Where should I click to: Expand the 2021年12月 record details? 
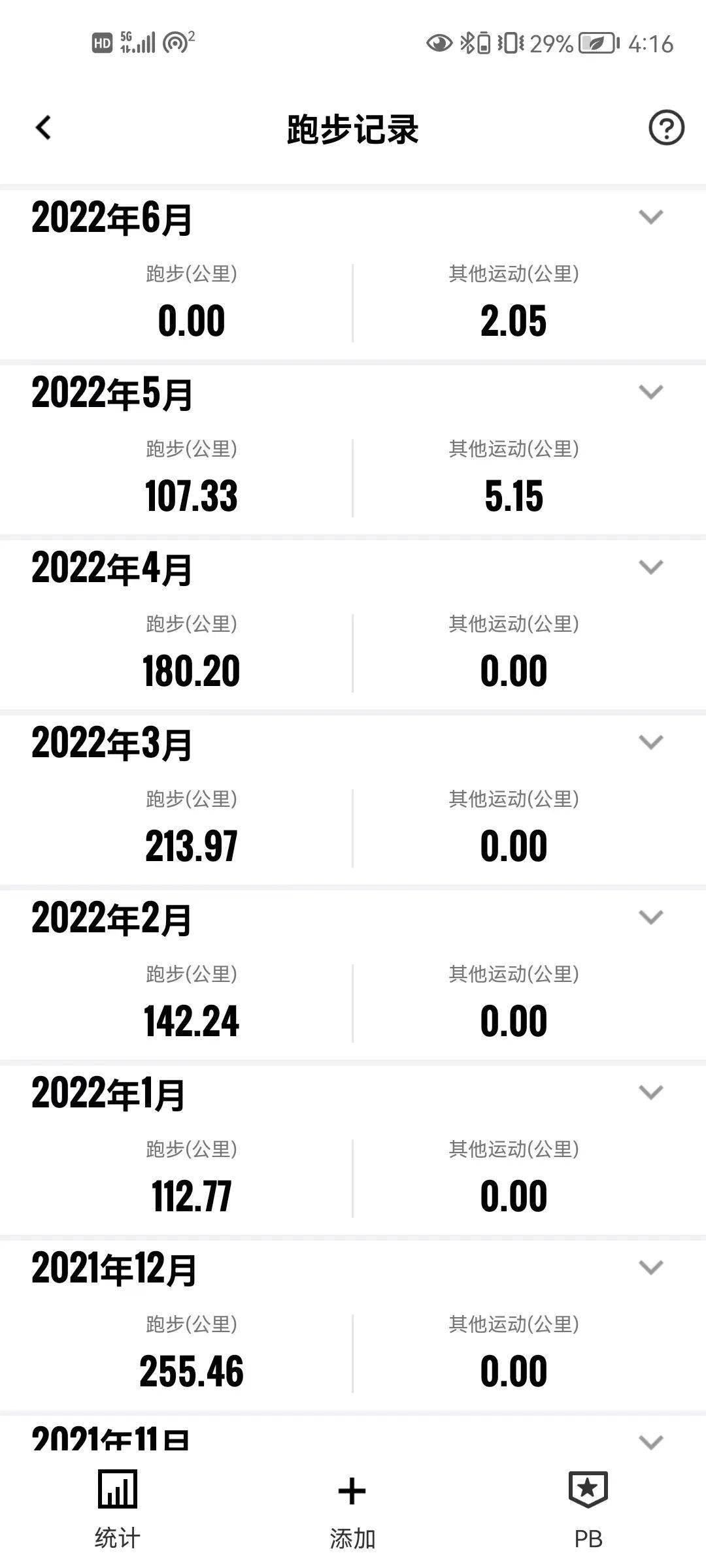[650, 1266]
